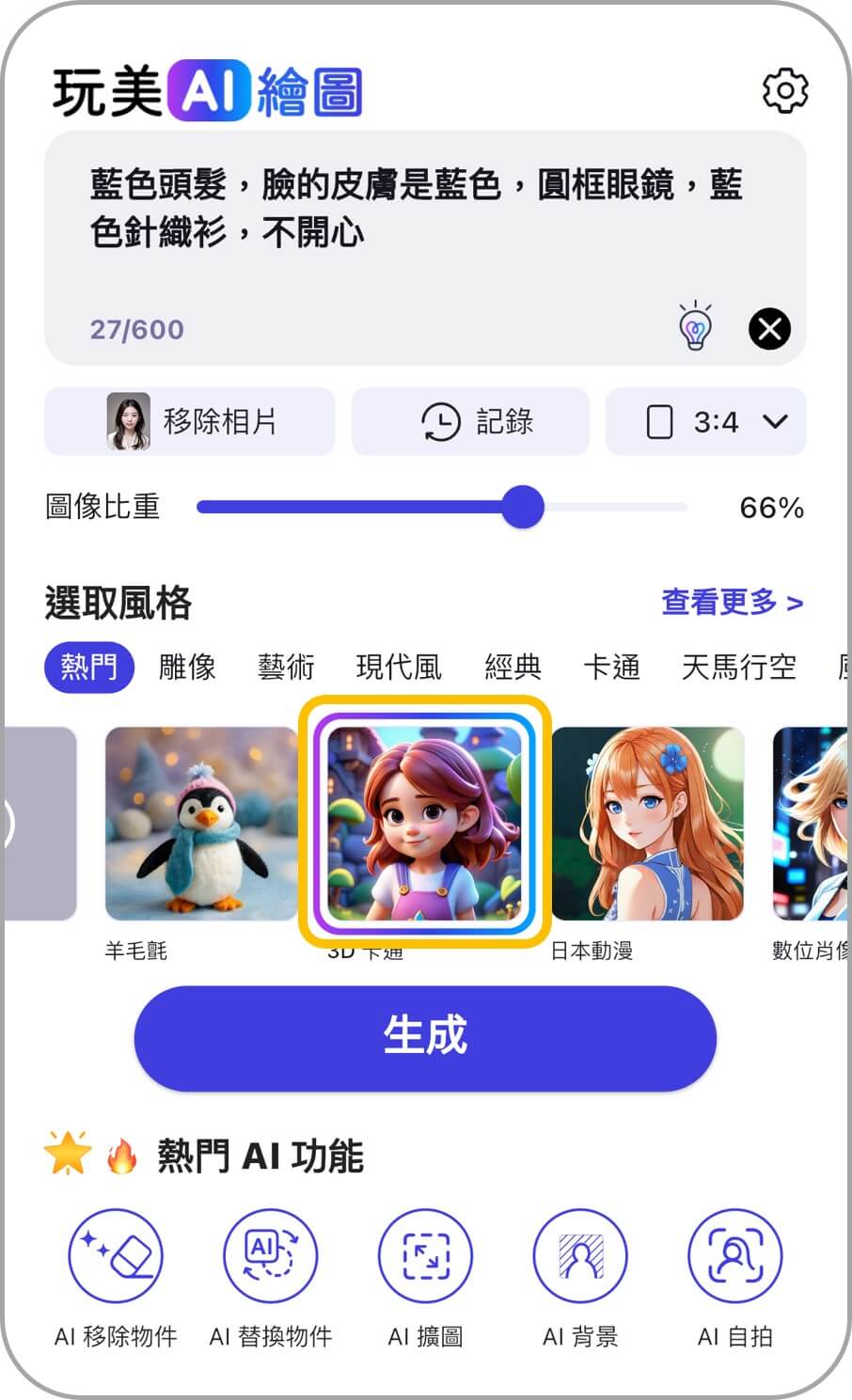Select the AI 移除物件 eraser tool icon

click(115, 1254)
